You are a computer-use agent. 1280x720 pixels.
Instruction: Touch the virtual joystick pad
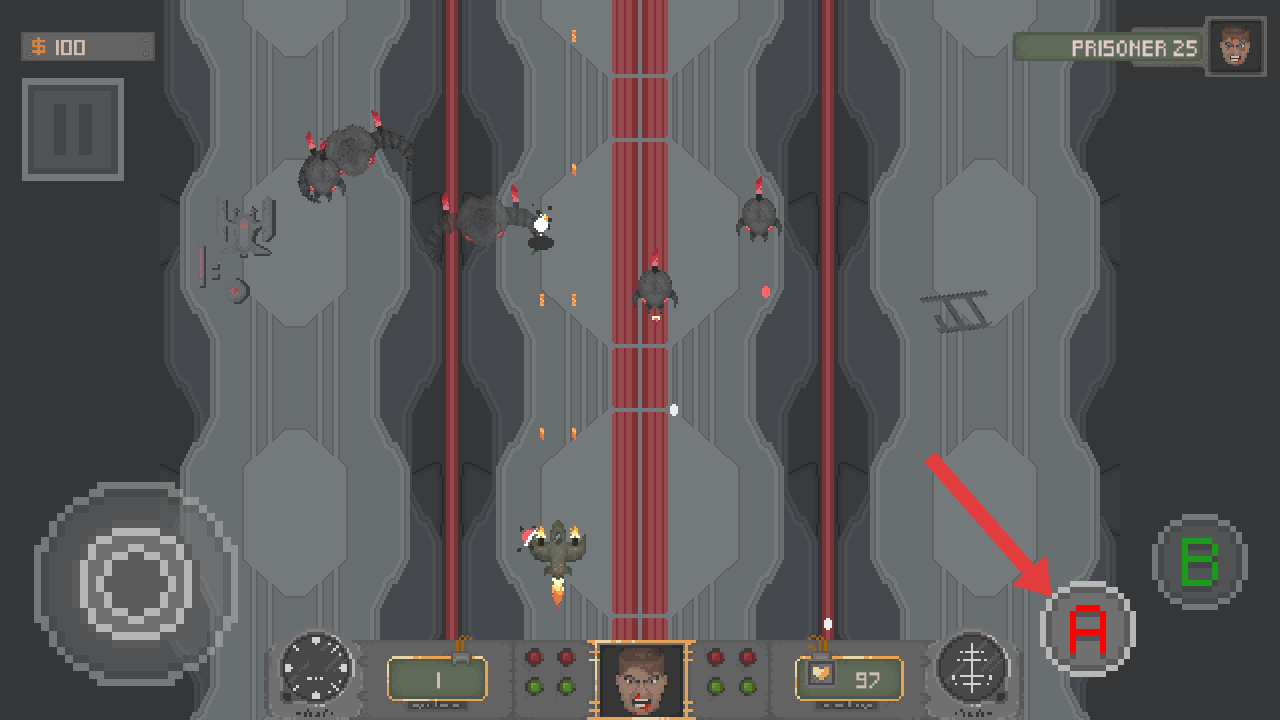pyautogui.click(x=135, y=582)
